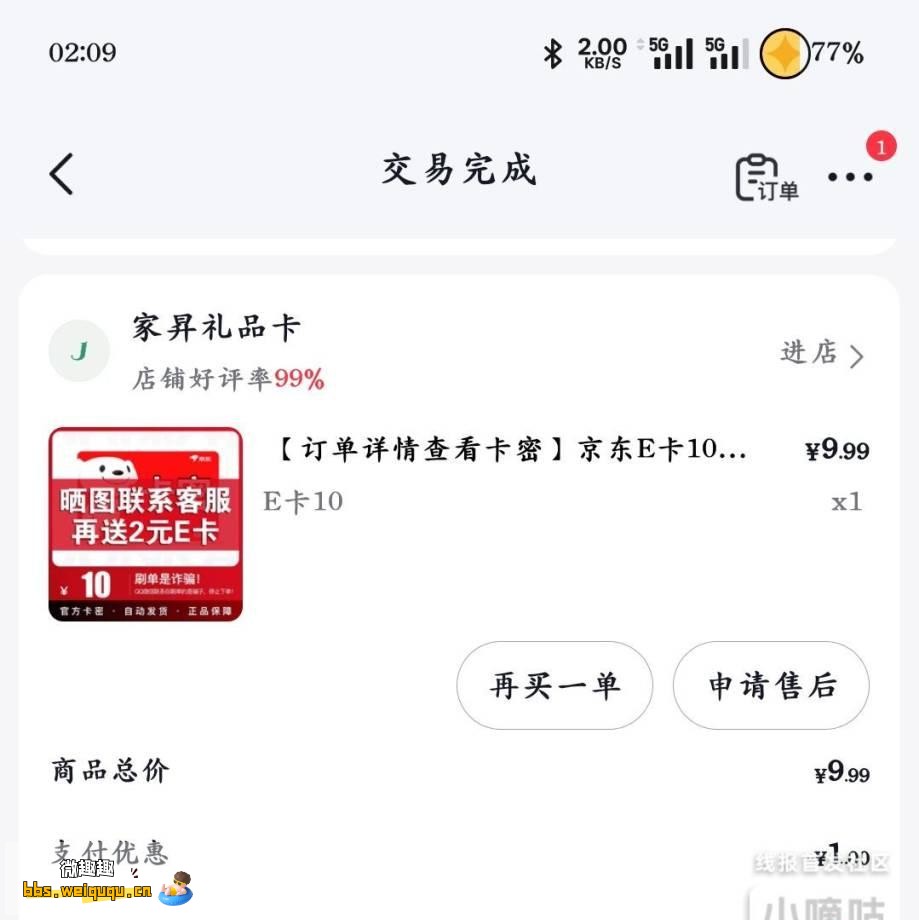Open the store named 家昇礼品卡
Viewport: 919px width, 920px height.
[216, 327]
